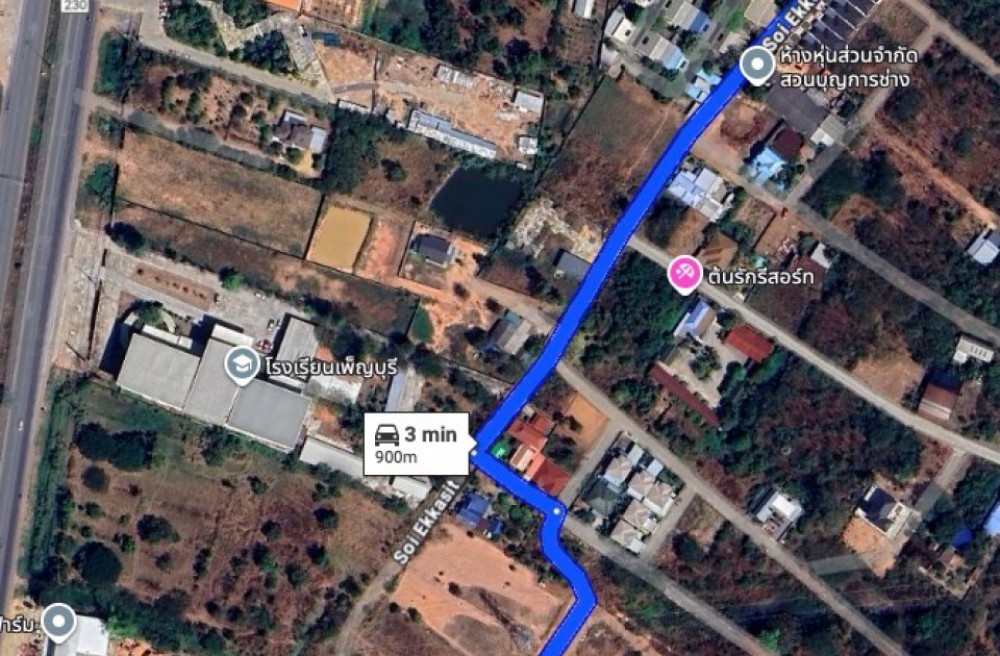Tap the สวนบุญการช่าง location pin

[x=758, y=67]
